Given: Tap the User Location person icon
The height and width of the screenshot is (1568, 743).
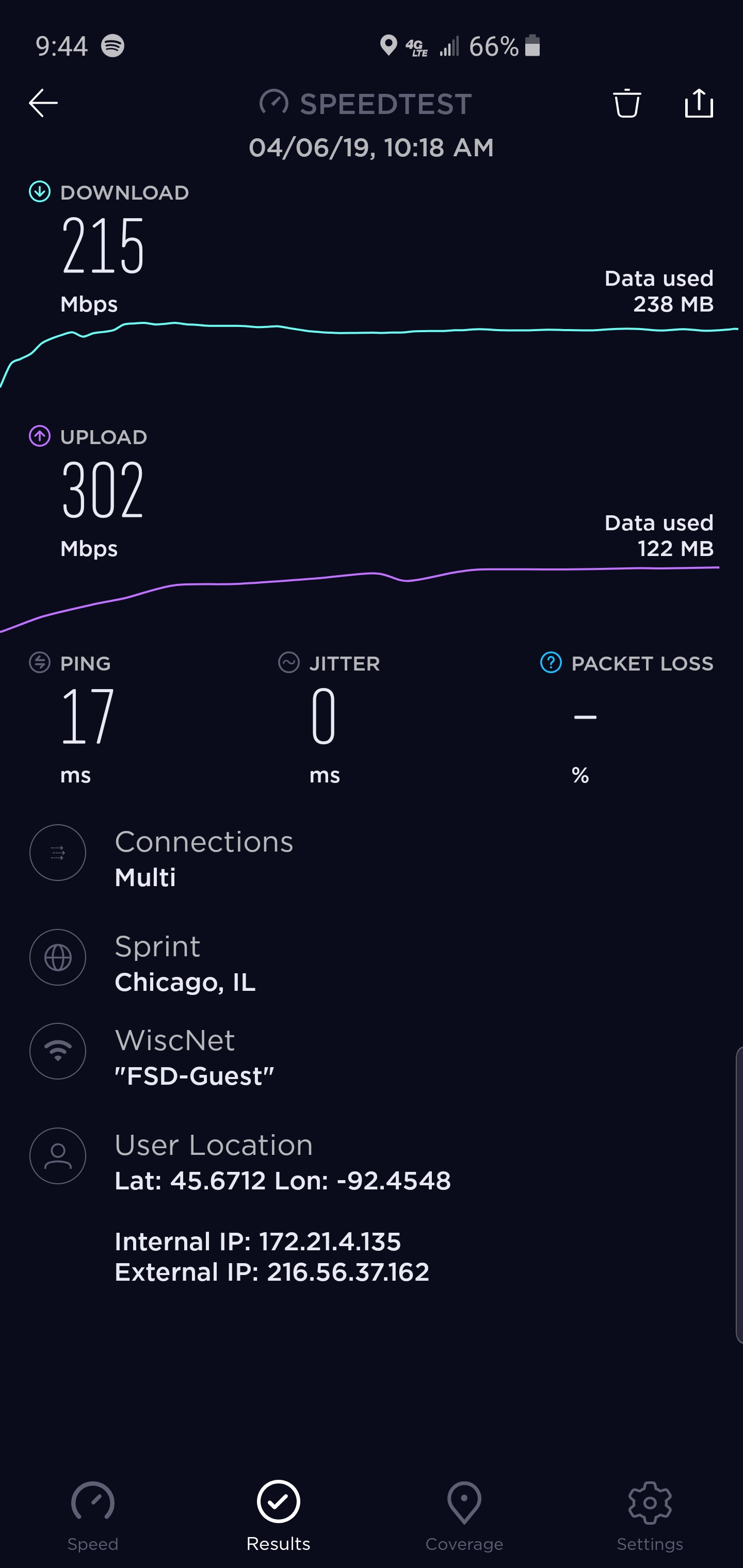Looking at the screenshot, I should click(58, 1155).
